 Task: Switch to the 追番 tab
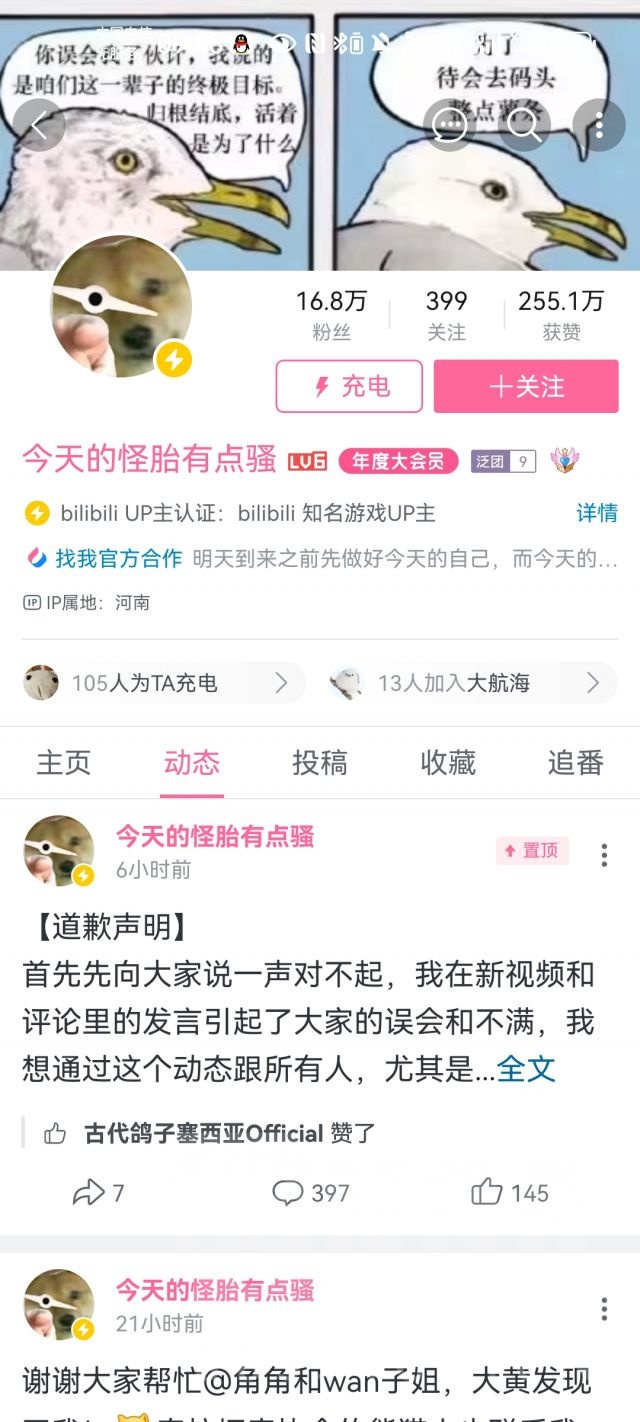tap(576, 763)
